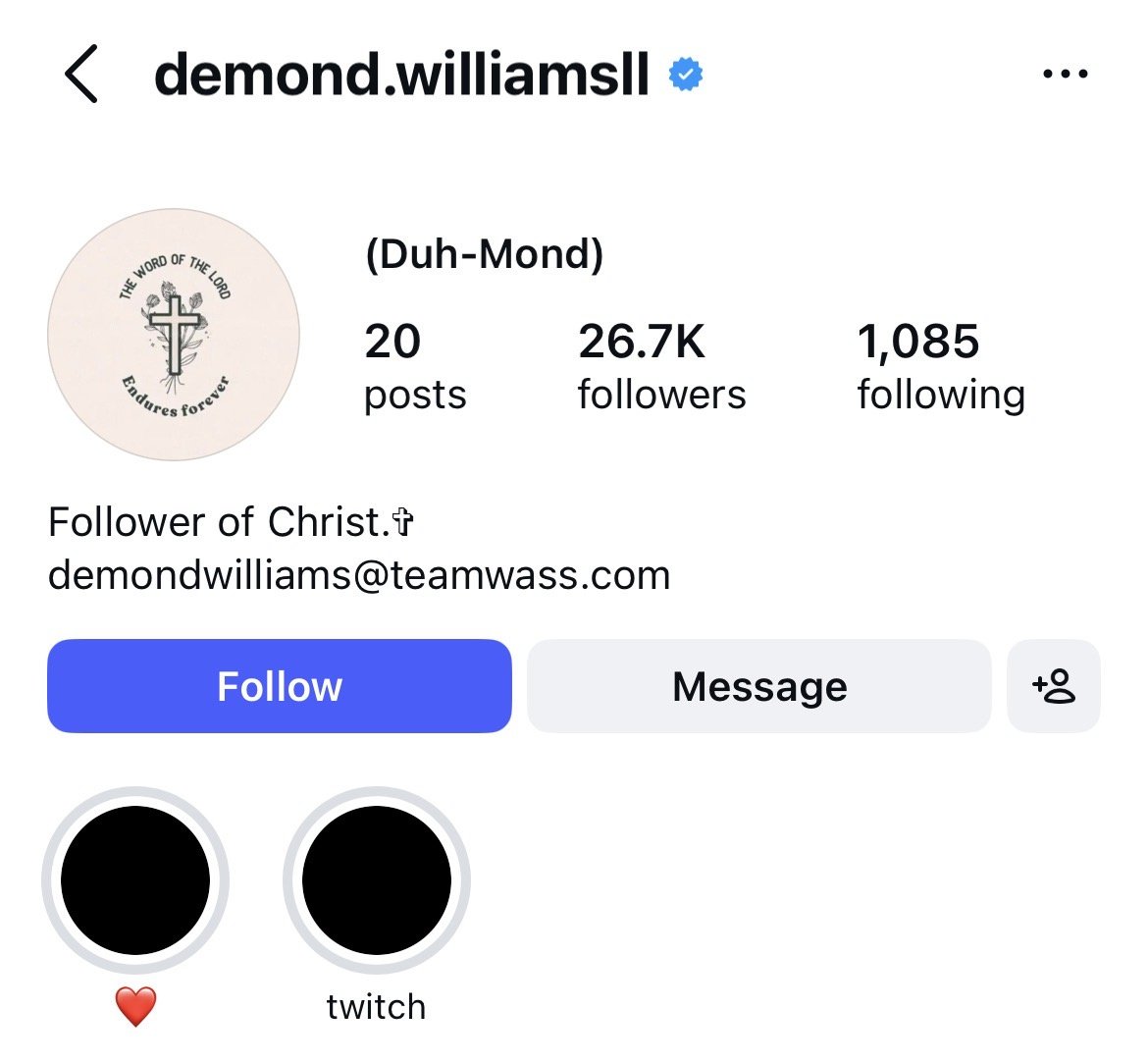The image size is (1148, 1062).
Task: View the profile picture
Action: (x=174, y=335)
